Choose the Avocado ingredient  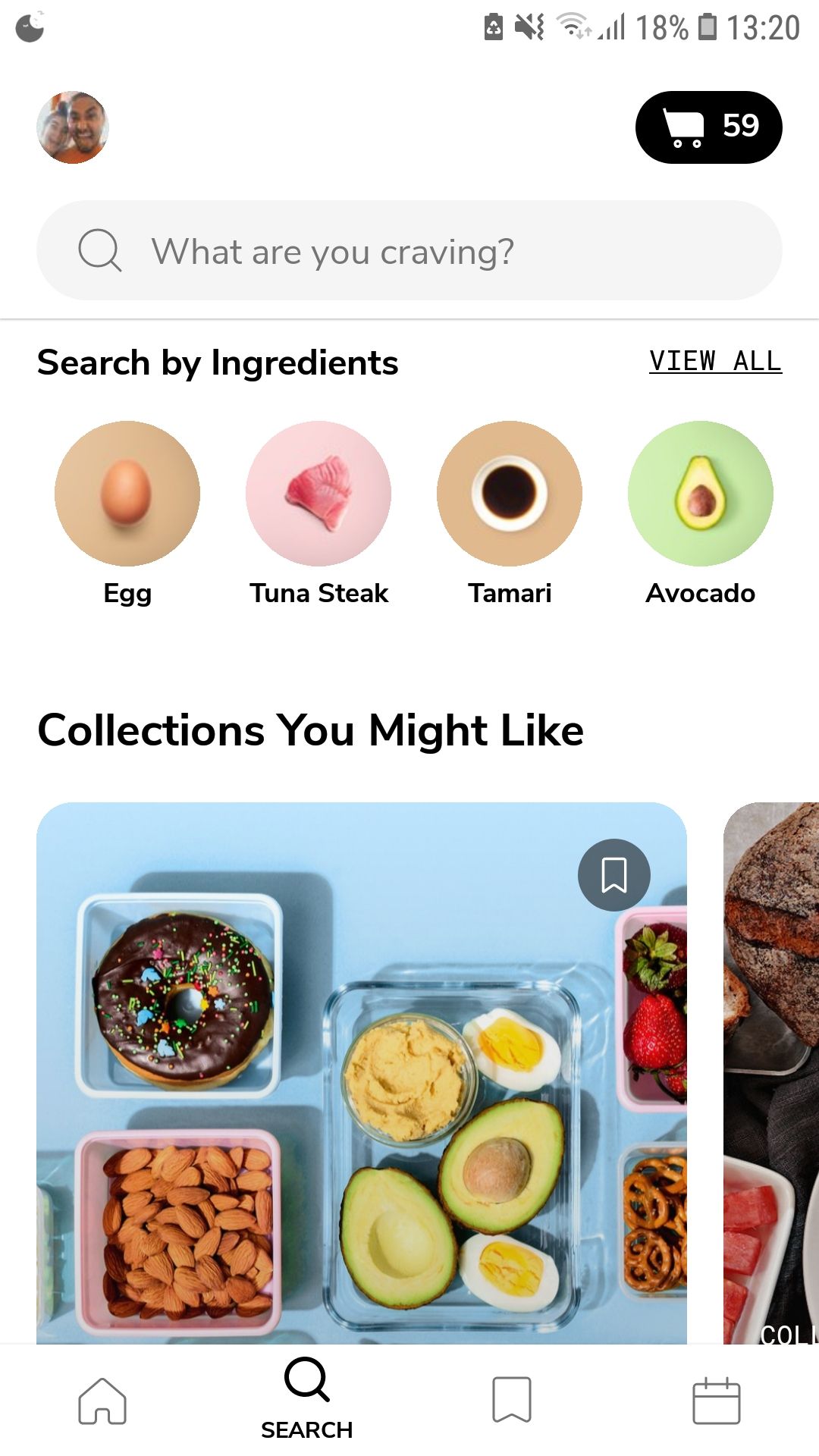(x=701, y=494)
